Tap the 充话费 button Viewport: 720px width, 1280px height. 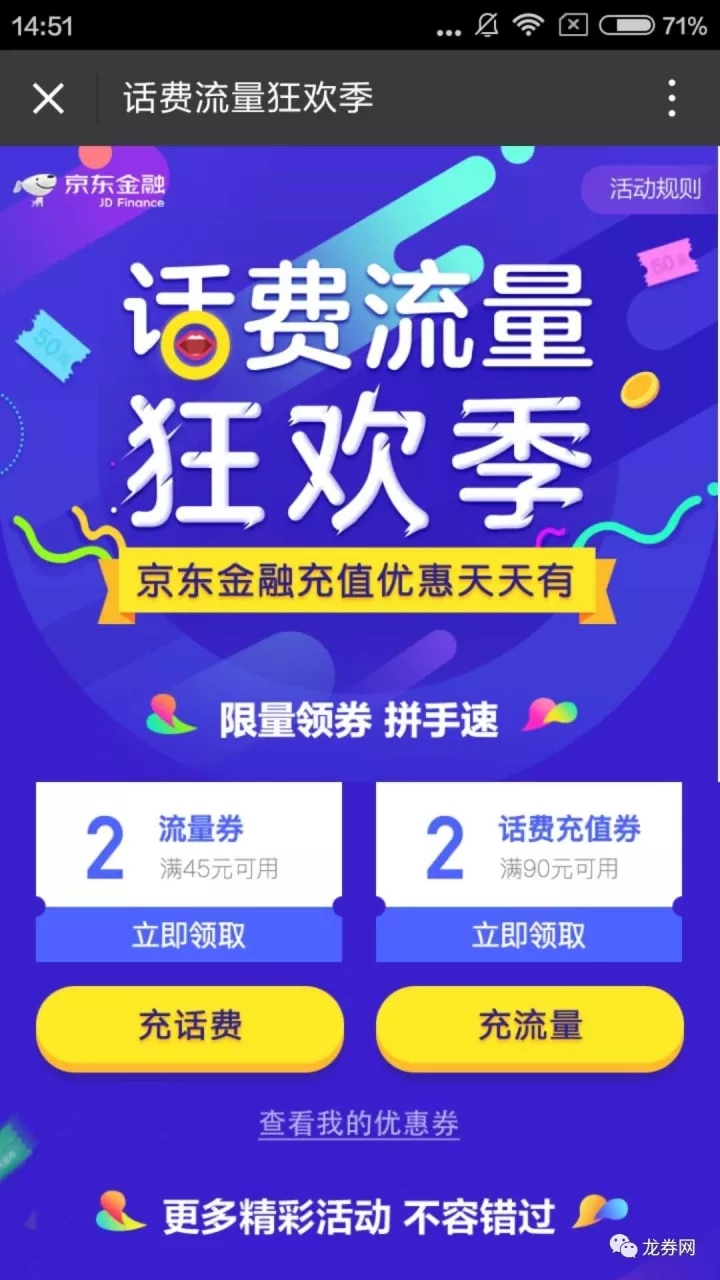[190, 1026]
